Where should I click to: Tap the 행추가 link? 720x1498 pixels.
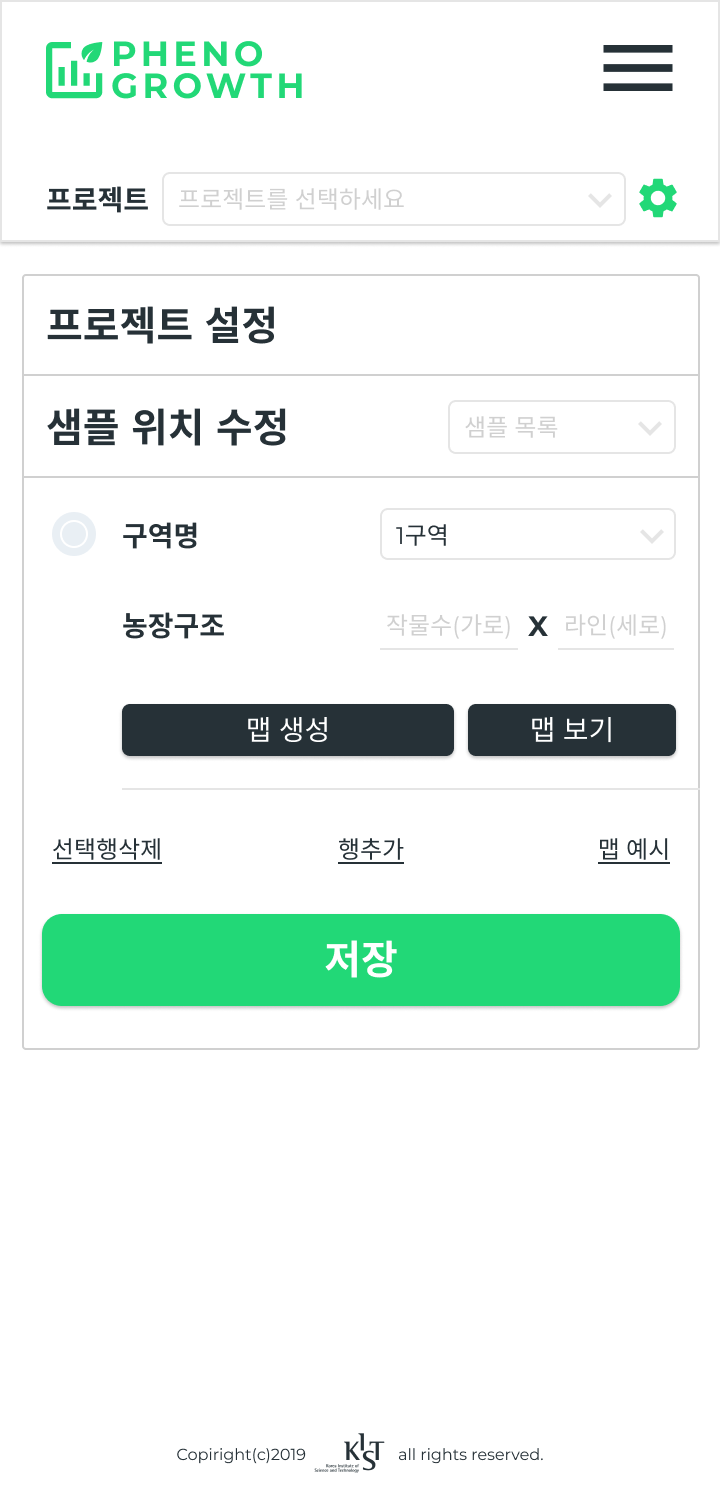(x=371, y=850)
